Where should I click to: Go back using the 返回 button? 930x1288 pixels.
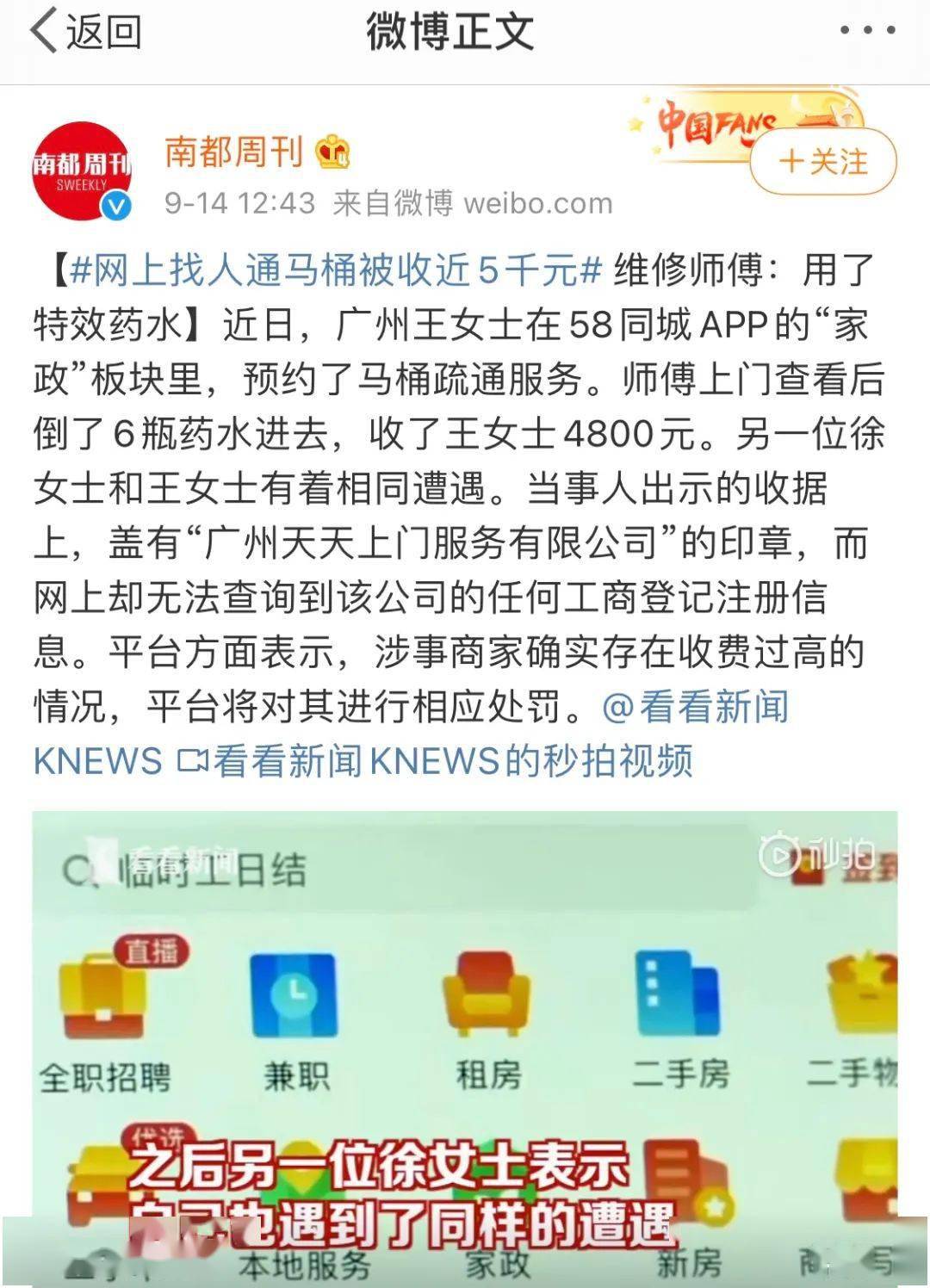(x=86, y=32)
